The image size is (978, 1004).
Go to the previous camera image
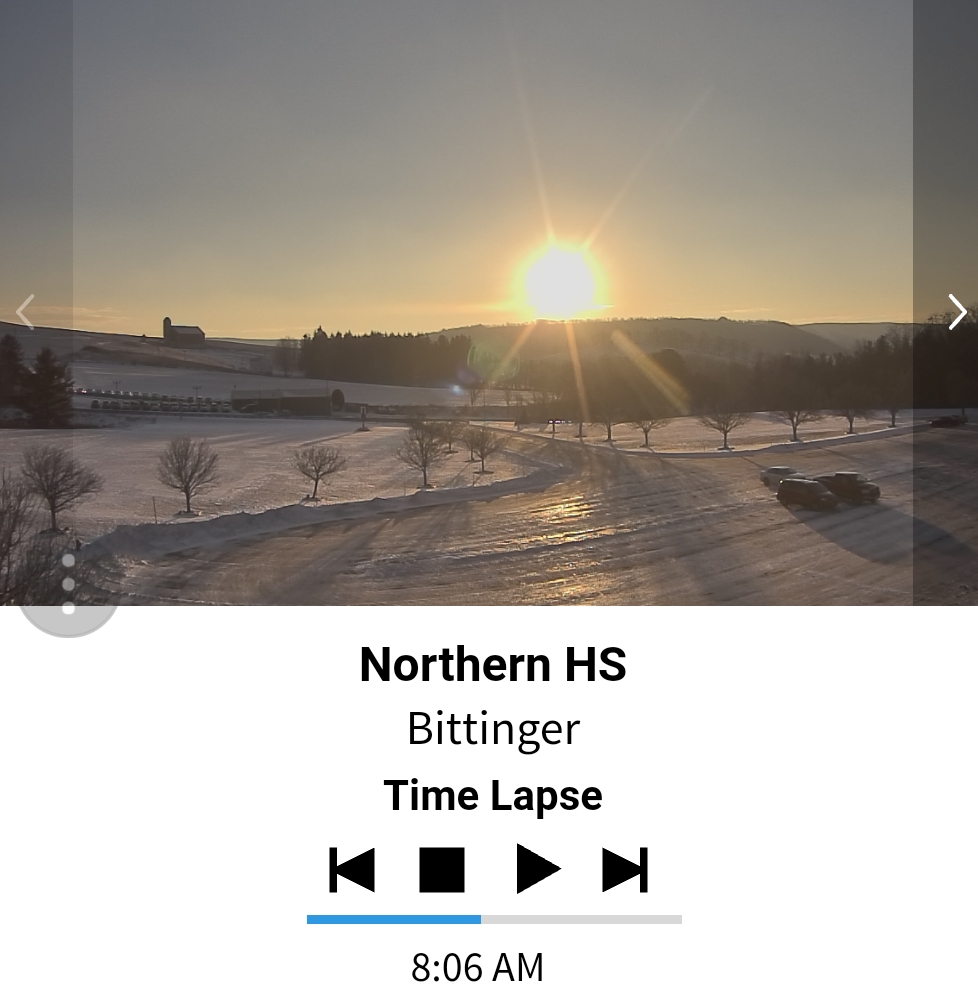pyautogui.click(x=25, y=312)
